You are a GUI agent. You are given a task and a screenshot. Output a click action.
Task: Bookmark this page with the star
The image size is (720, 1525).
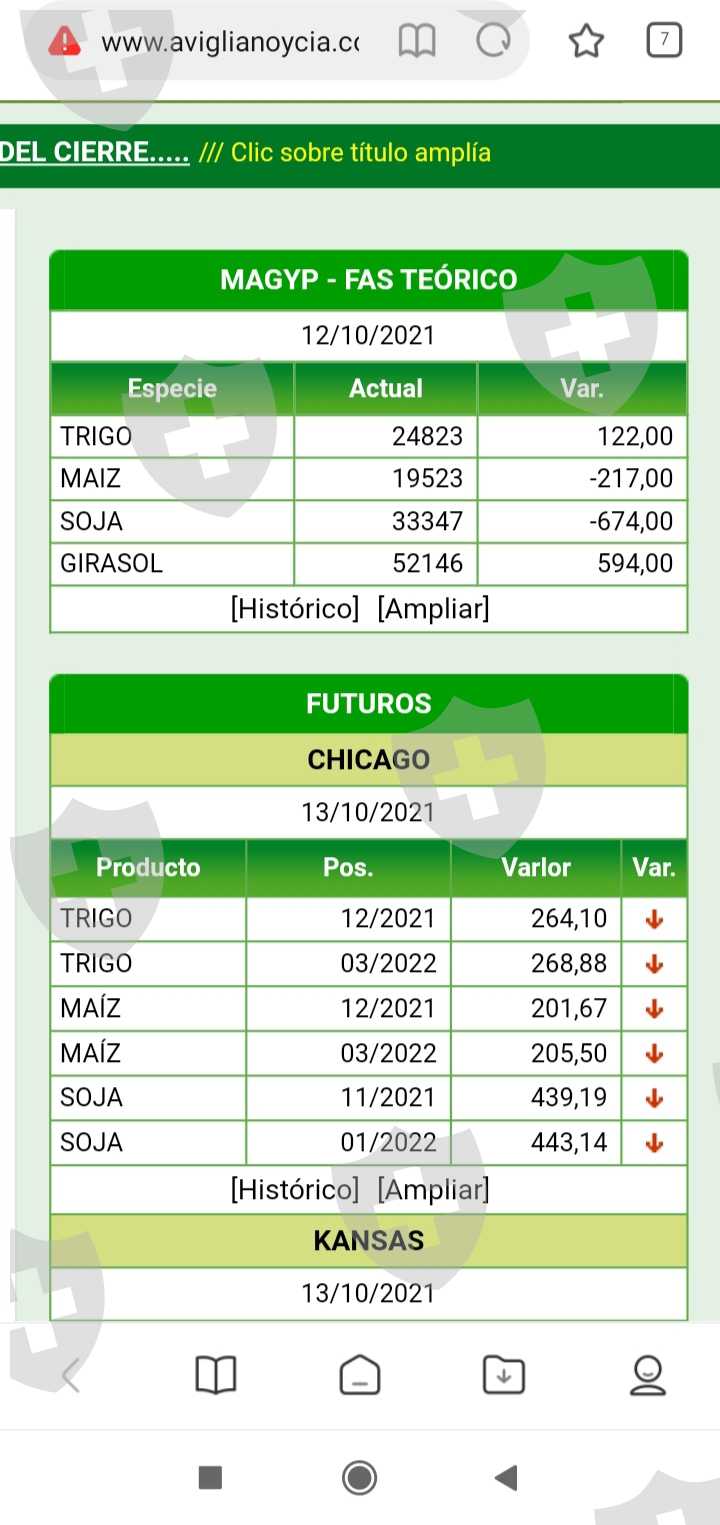click(x=586, y=42)
